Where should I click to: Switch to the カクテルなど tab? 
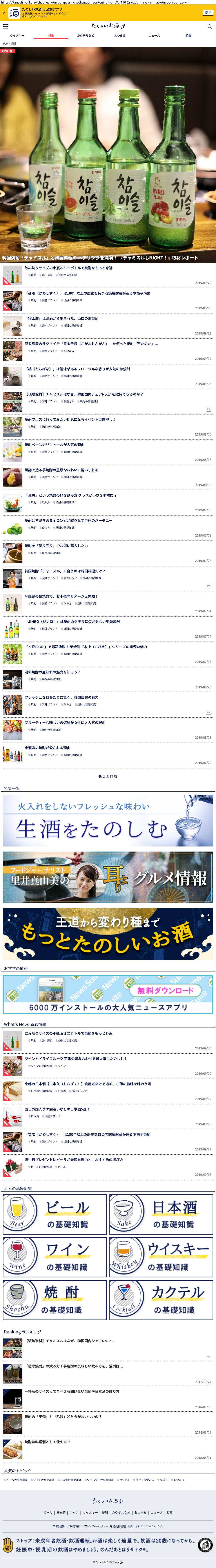pos(85,36)
